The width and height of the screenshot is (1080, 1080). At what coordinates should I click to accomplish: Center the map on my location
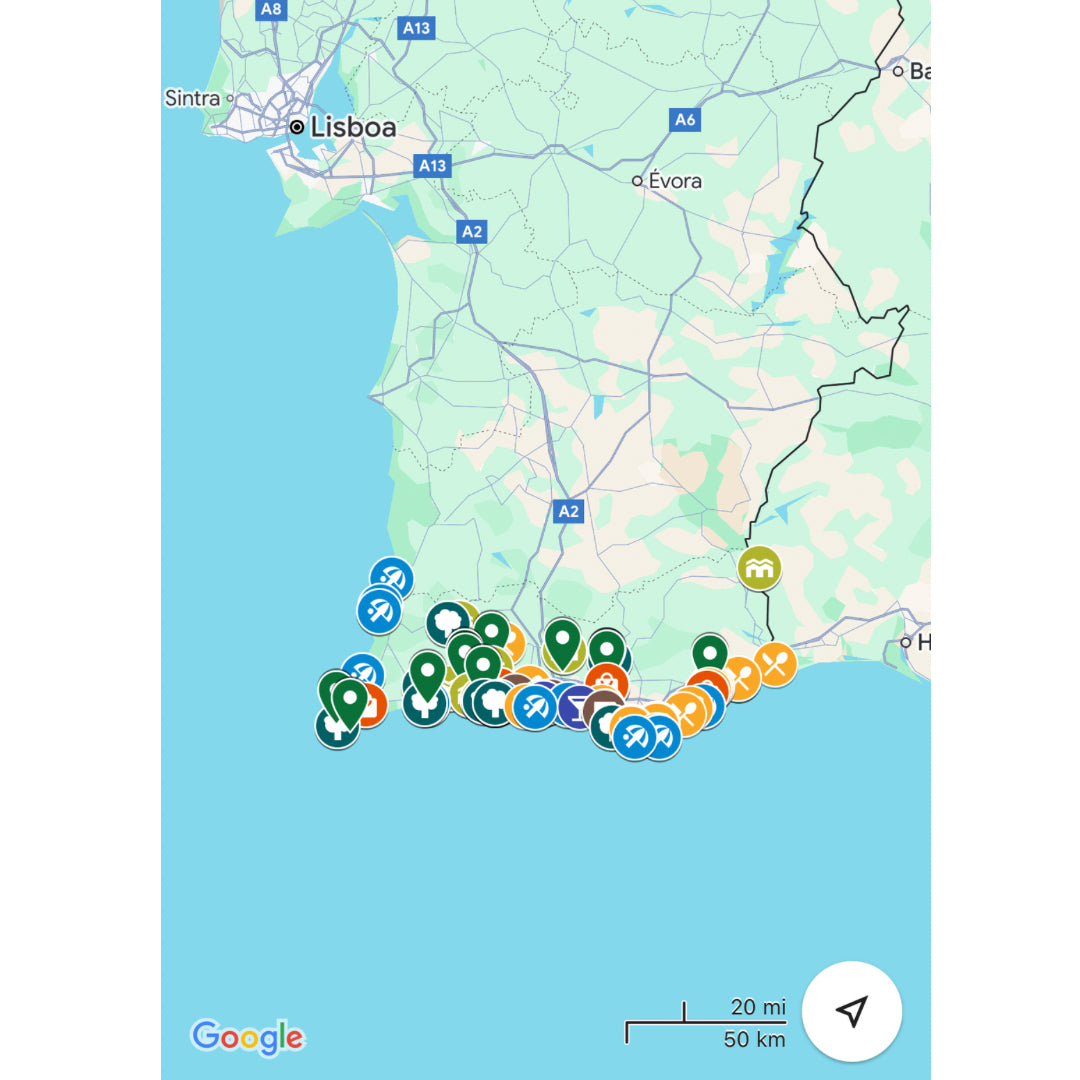(851, 1011)
